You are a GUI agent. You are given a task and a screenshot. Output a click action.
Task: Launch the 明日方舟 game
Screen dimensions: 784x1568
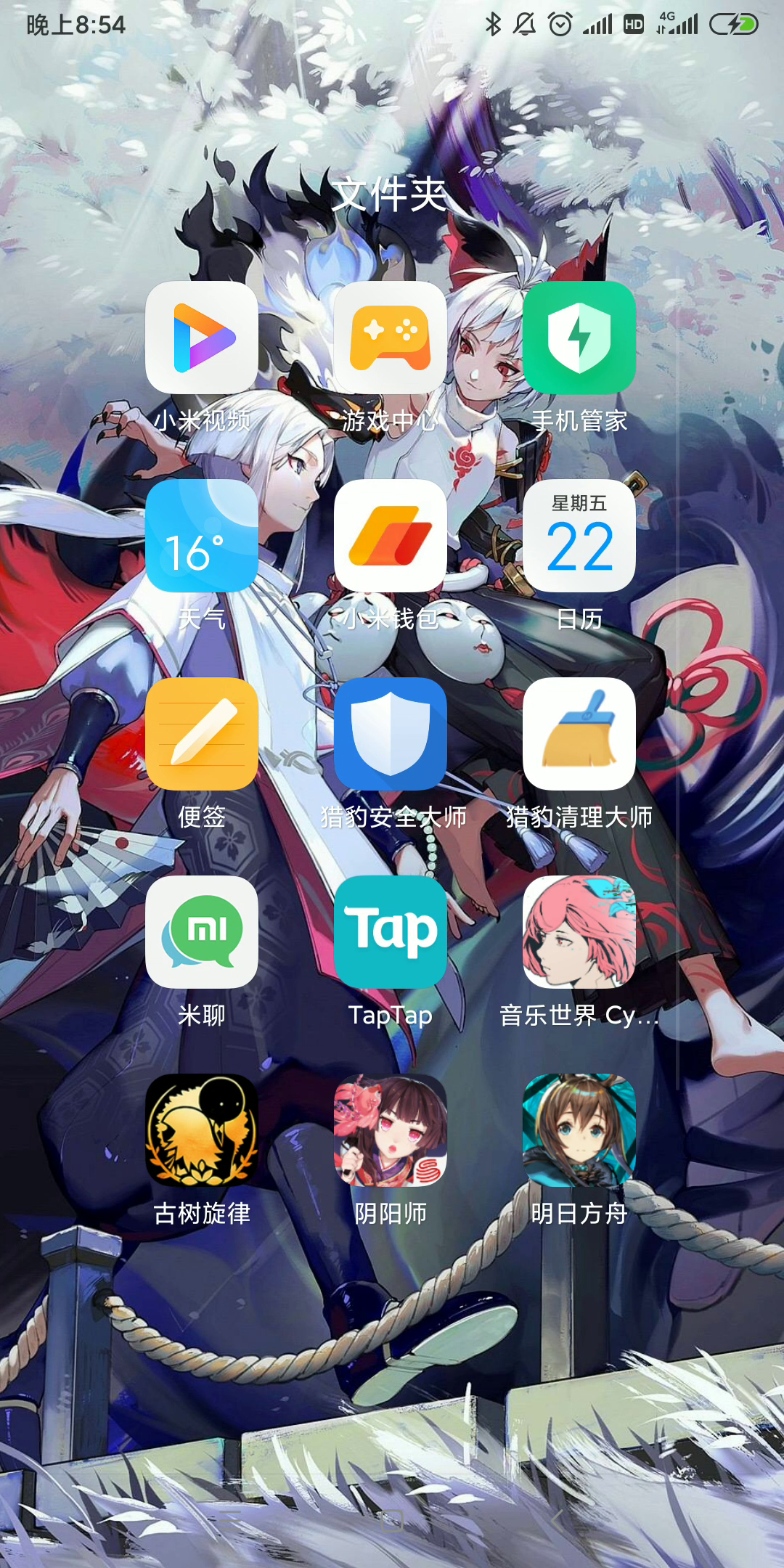pyautogui.click(x=579, y=1130)
